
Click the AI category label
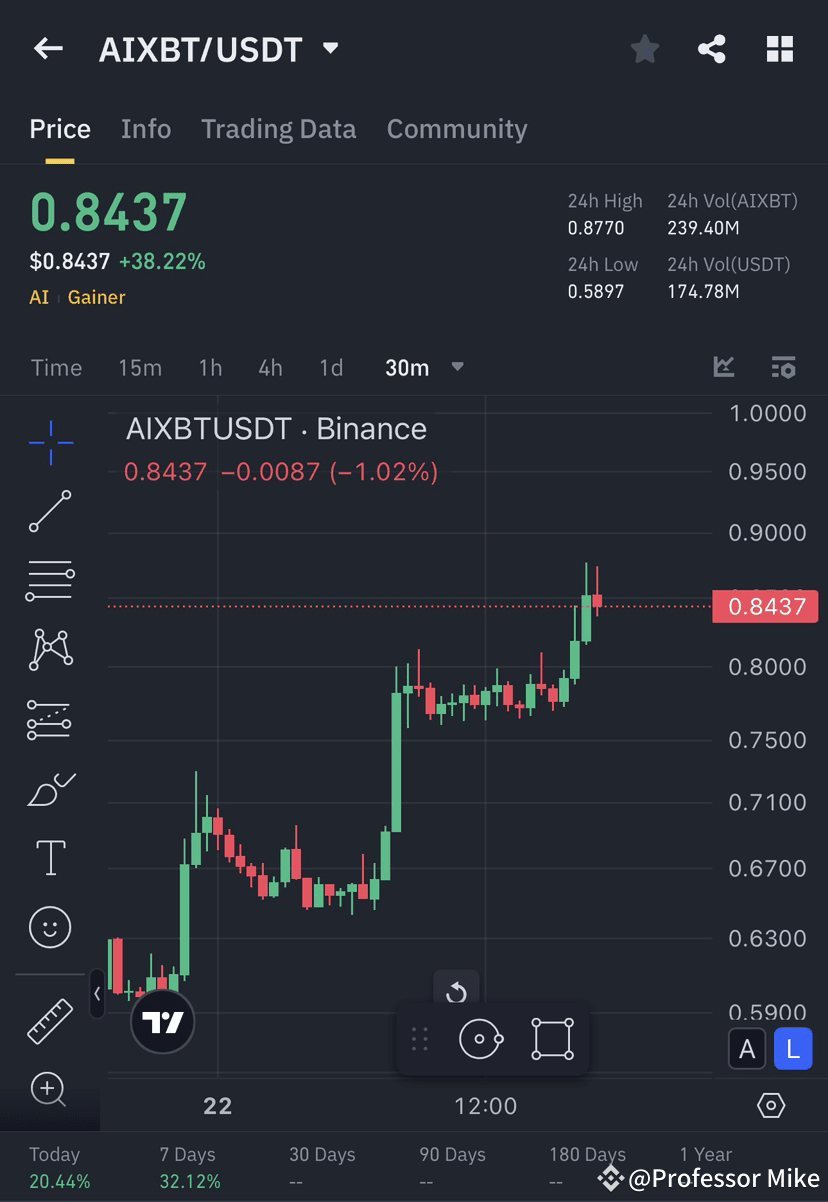(39, 297)
